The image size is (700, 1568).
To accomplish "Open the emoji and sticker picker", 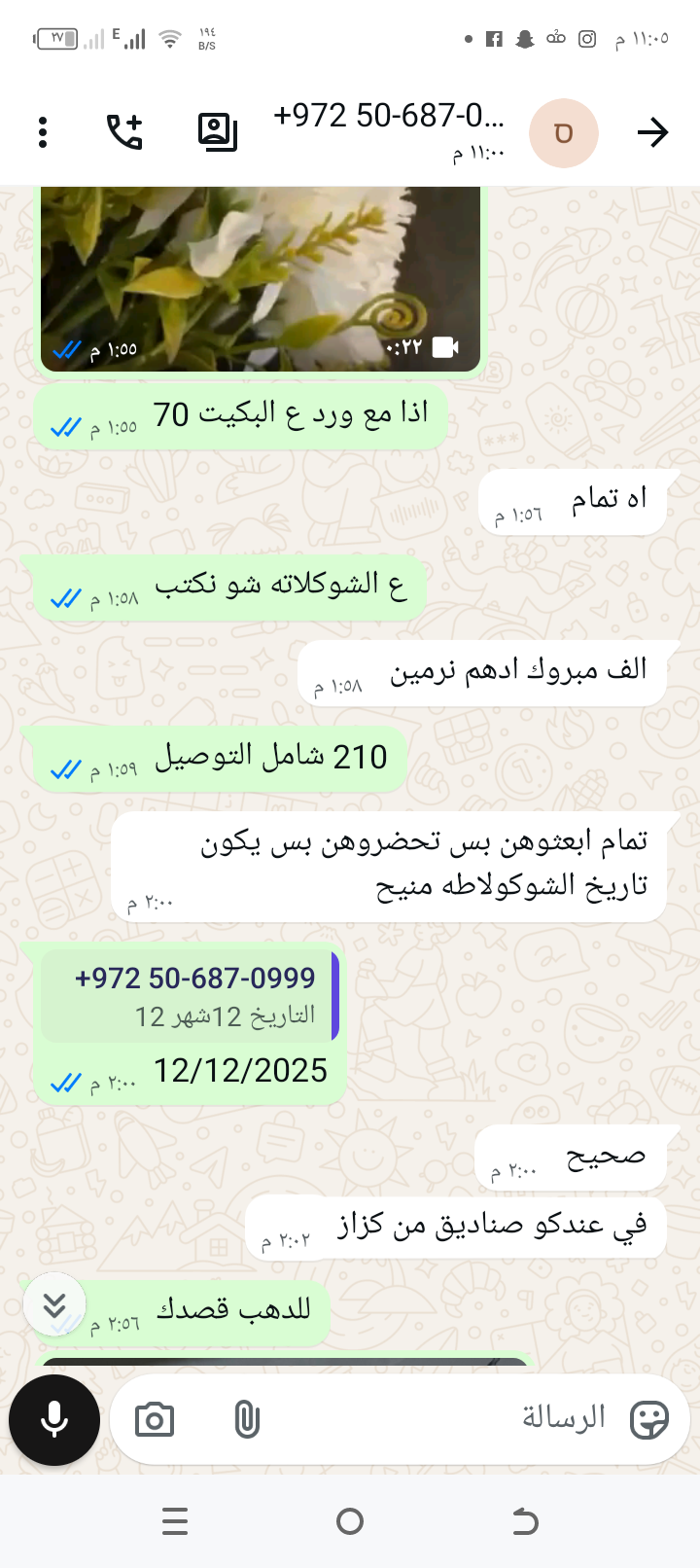I will pos(648,1420).
